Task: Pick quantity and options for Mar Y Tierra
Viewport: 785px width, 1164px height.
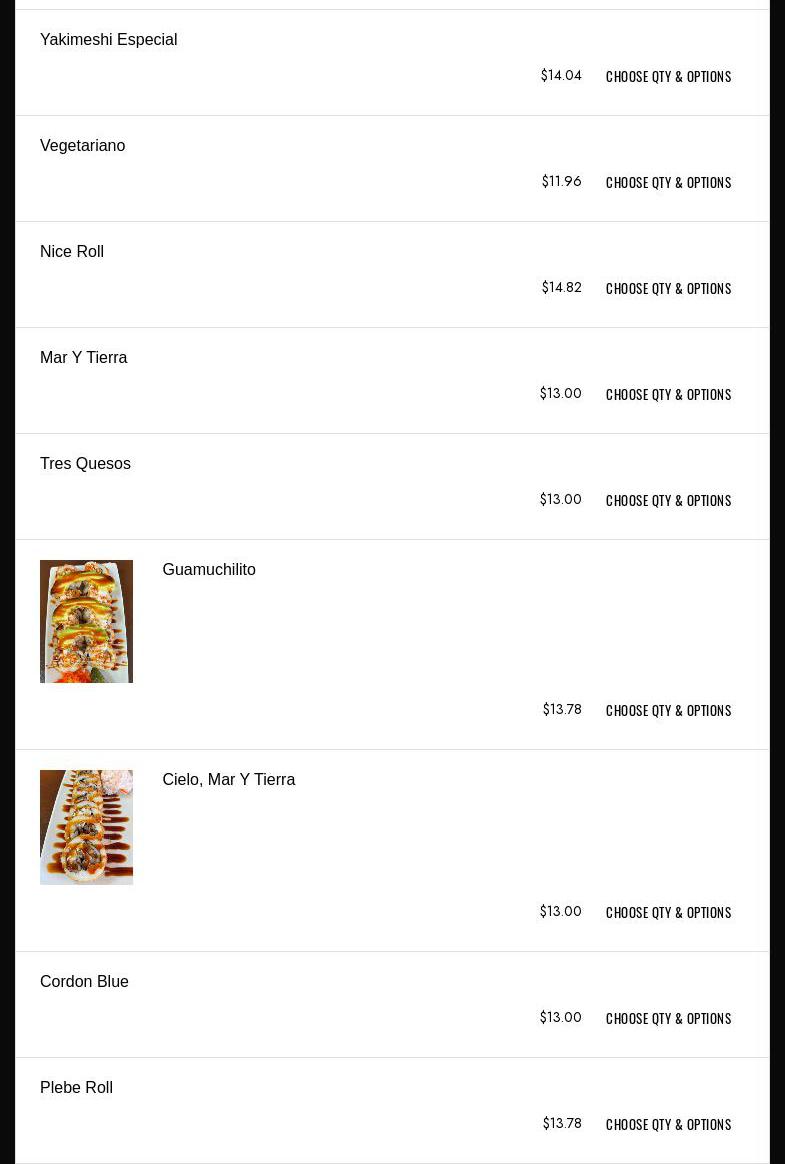Action: pos(668,395)
